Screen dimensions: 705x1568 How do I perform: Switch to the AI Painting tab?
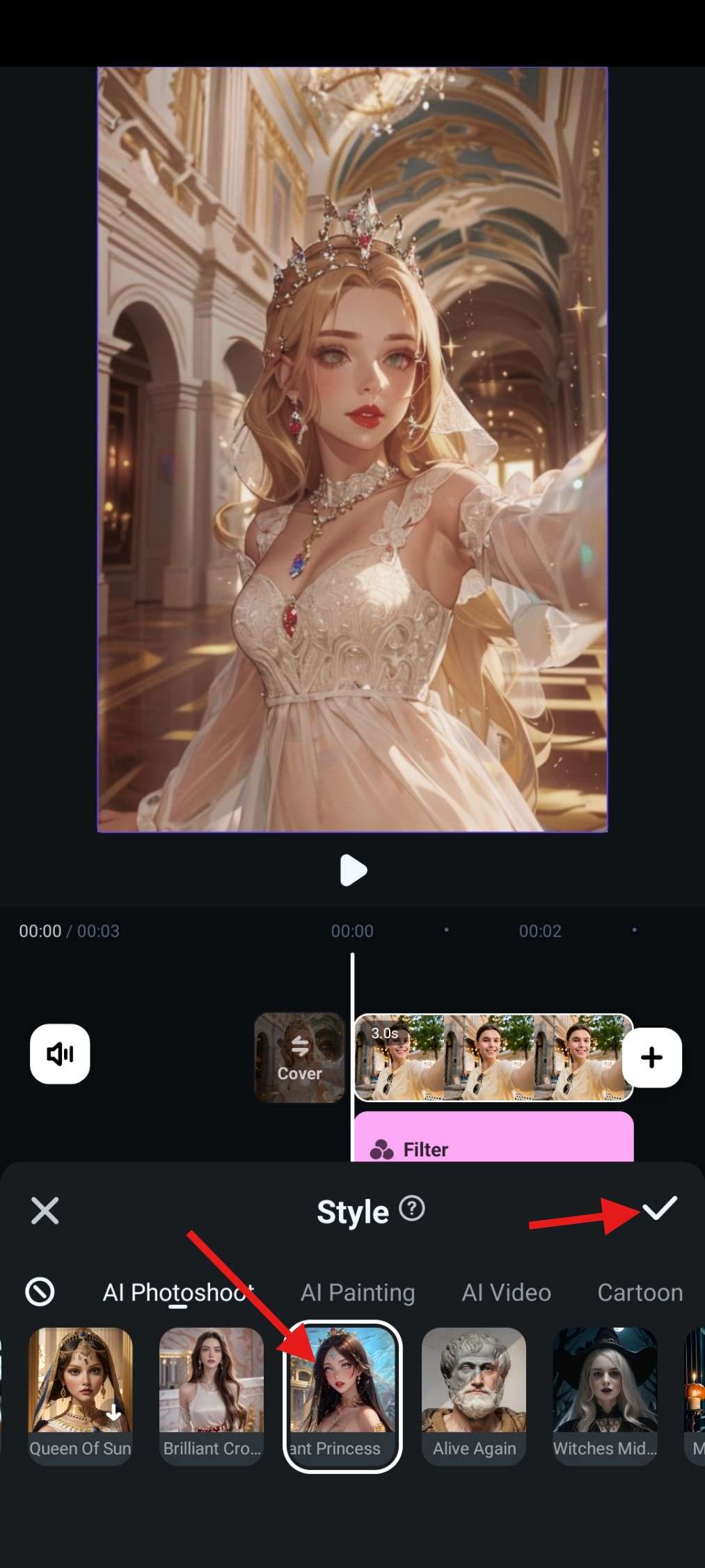coord(358,1292)
